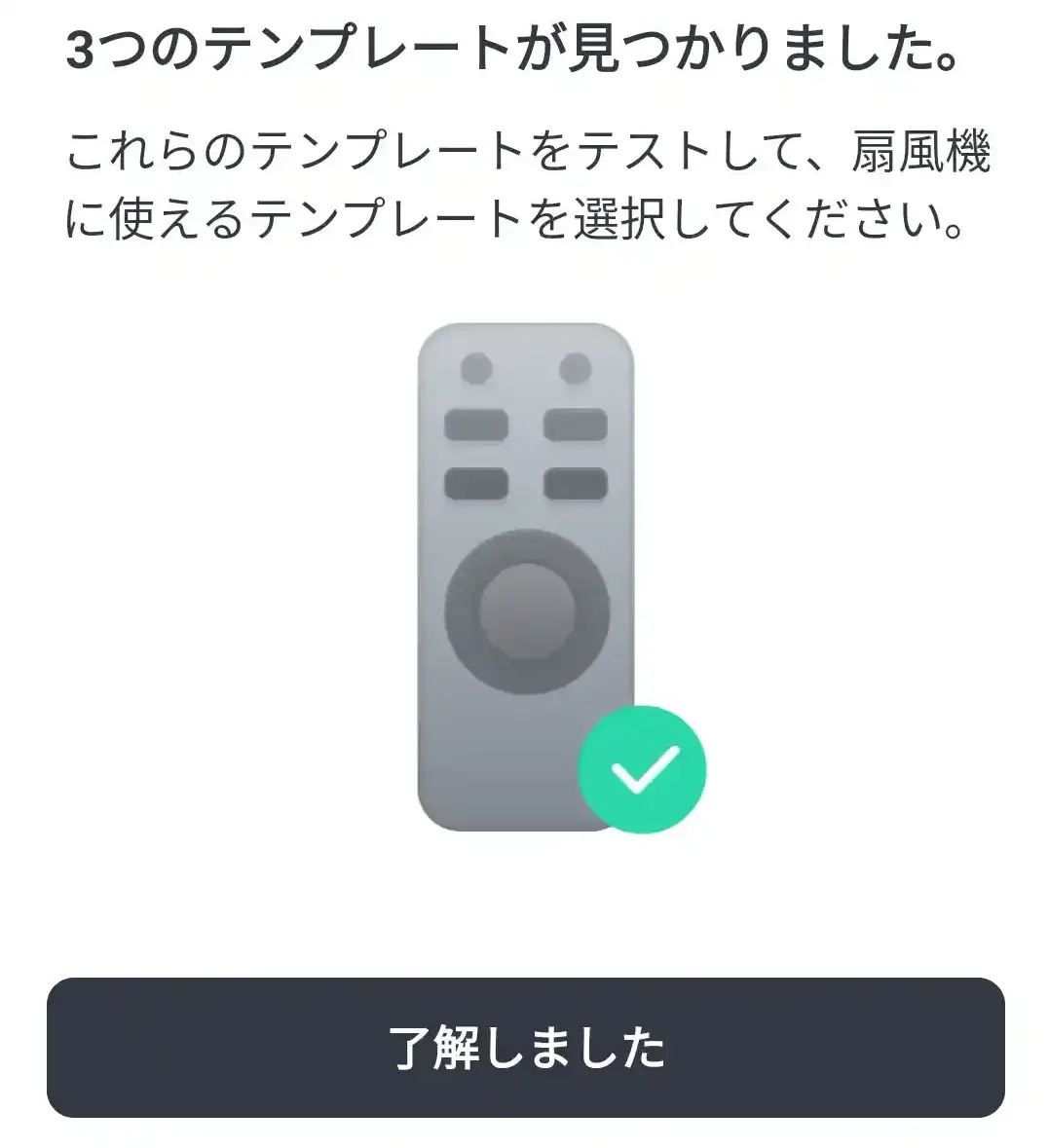Click the upper-left rectangular button on the remote
Image resolution: width=1049 pixels, height=1148 pixels.
click(474, 426)
